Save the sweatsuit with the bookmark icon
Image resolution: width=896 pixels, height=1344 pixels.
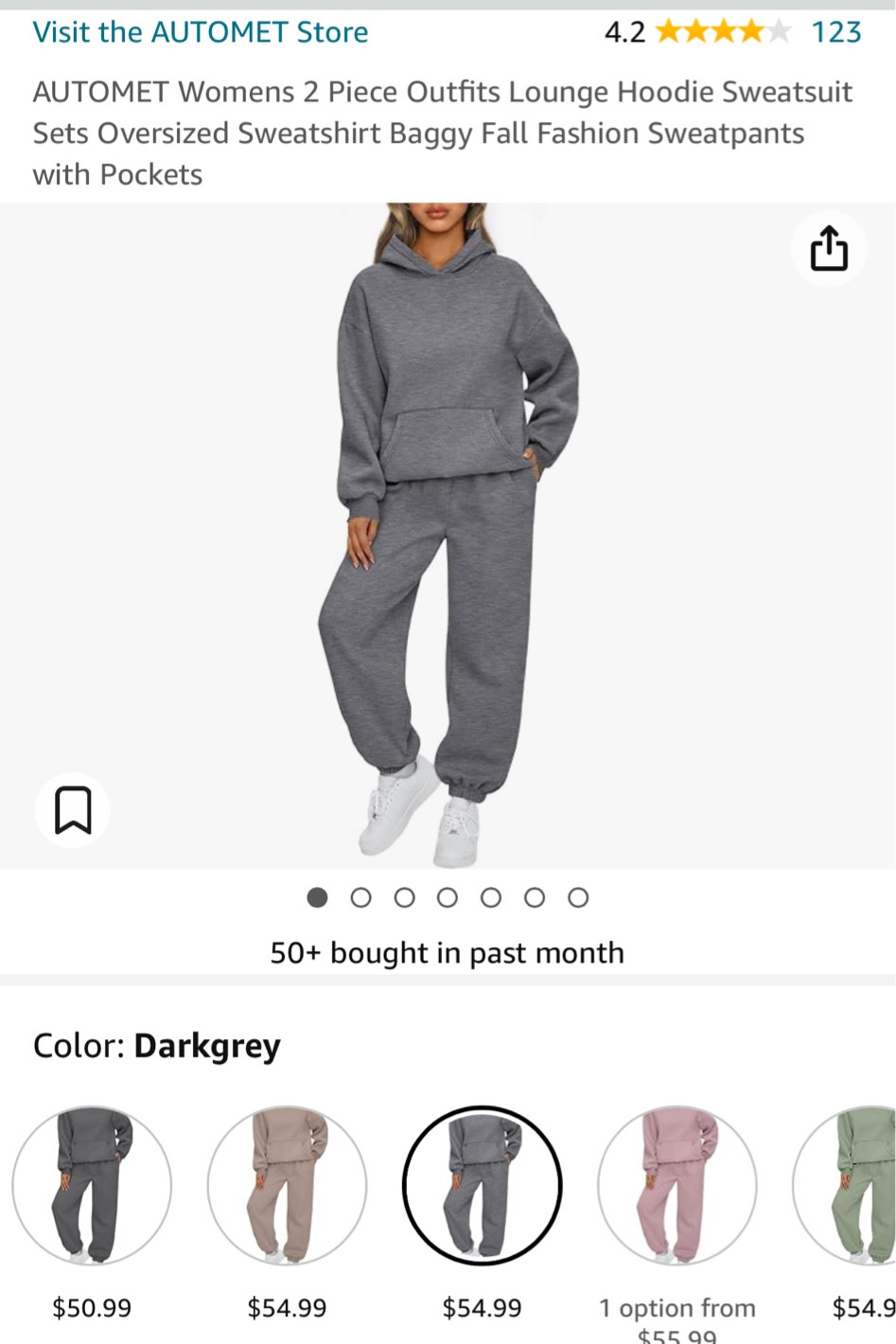pyautogui.click(x=73, y=810)
